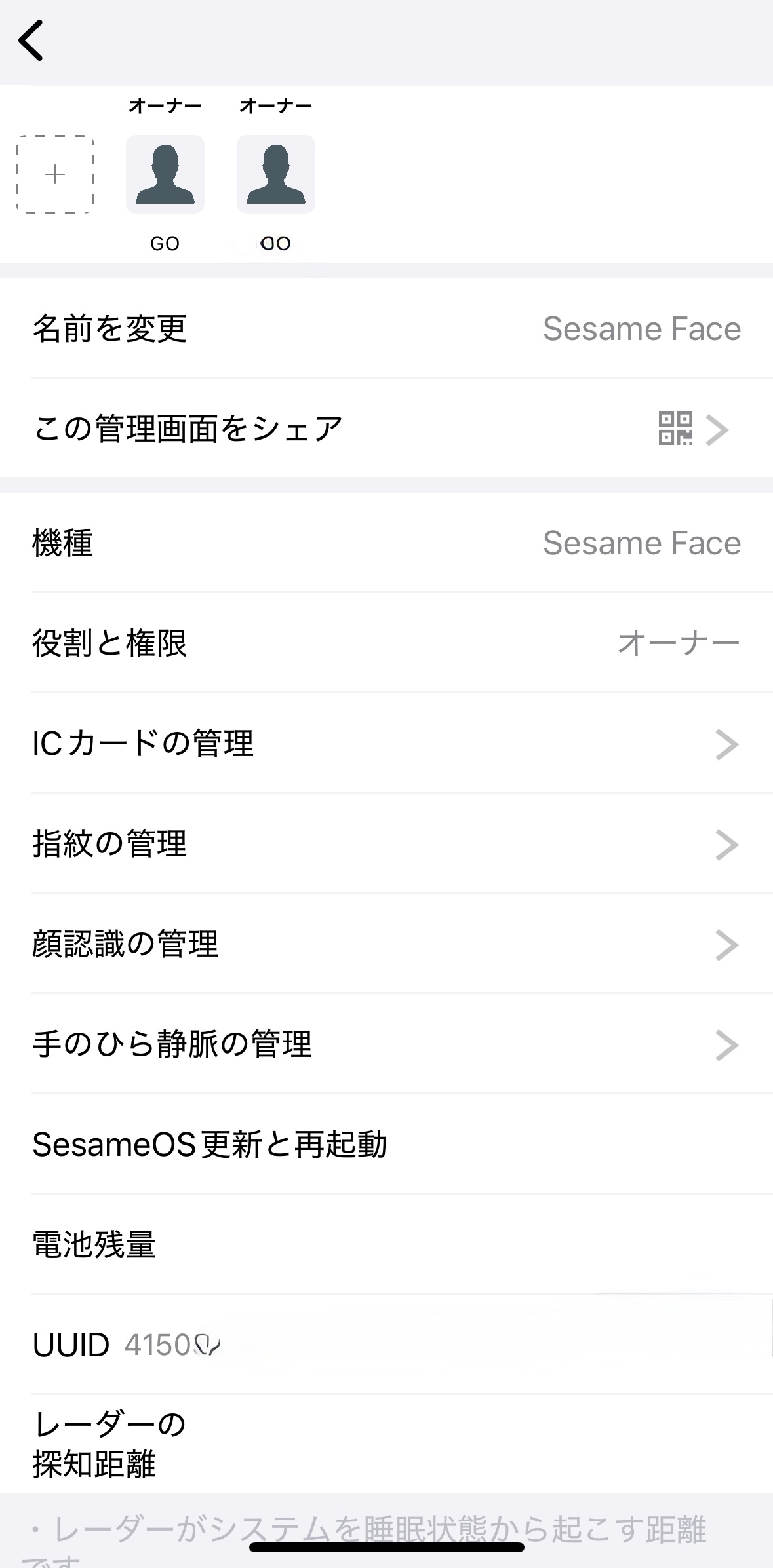Open the owner profile named GO
The width and height of the screenshot is (773, 1568).
click(165, 174)
